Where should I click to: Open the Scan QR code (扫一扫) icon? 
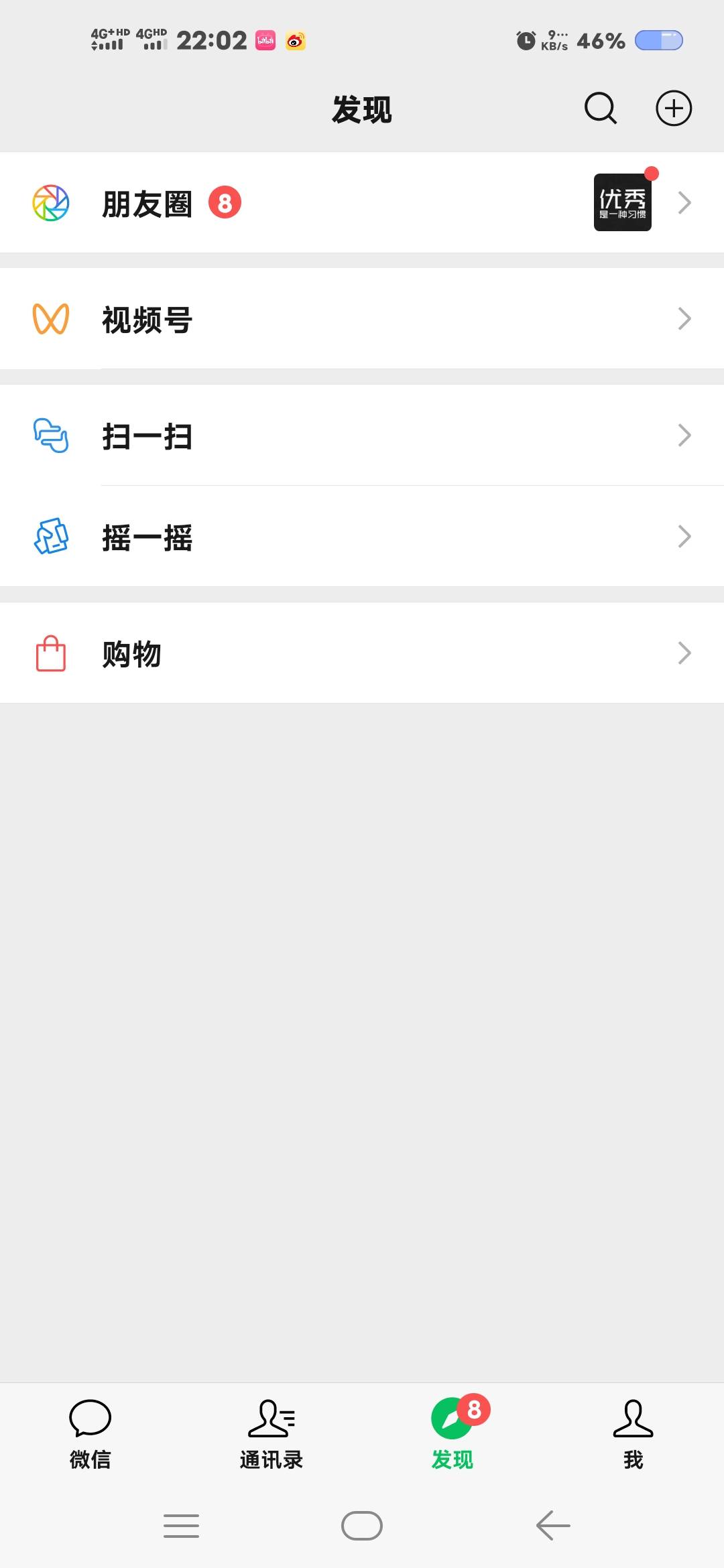[50, 436]
